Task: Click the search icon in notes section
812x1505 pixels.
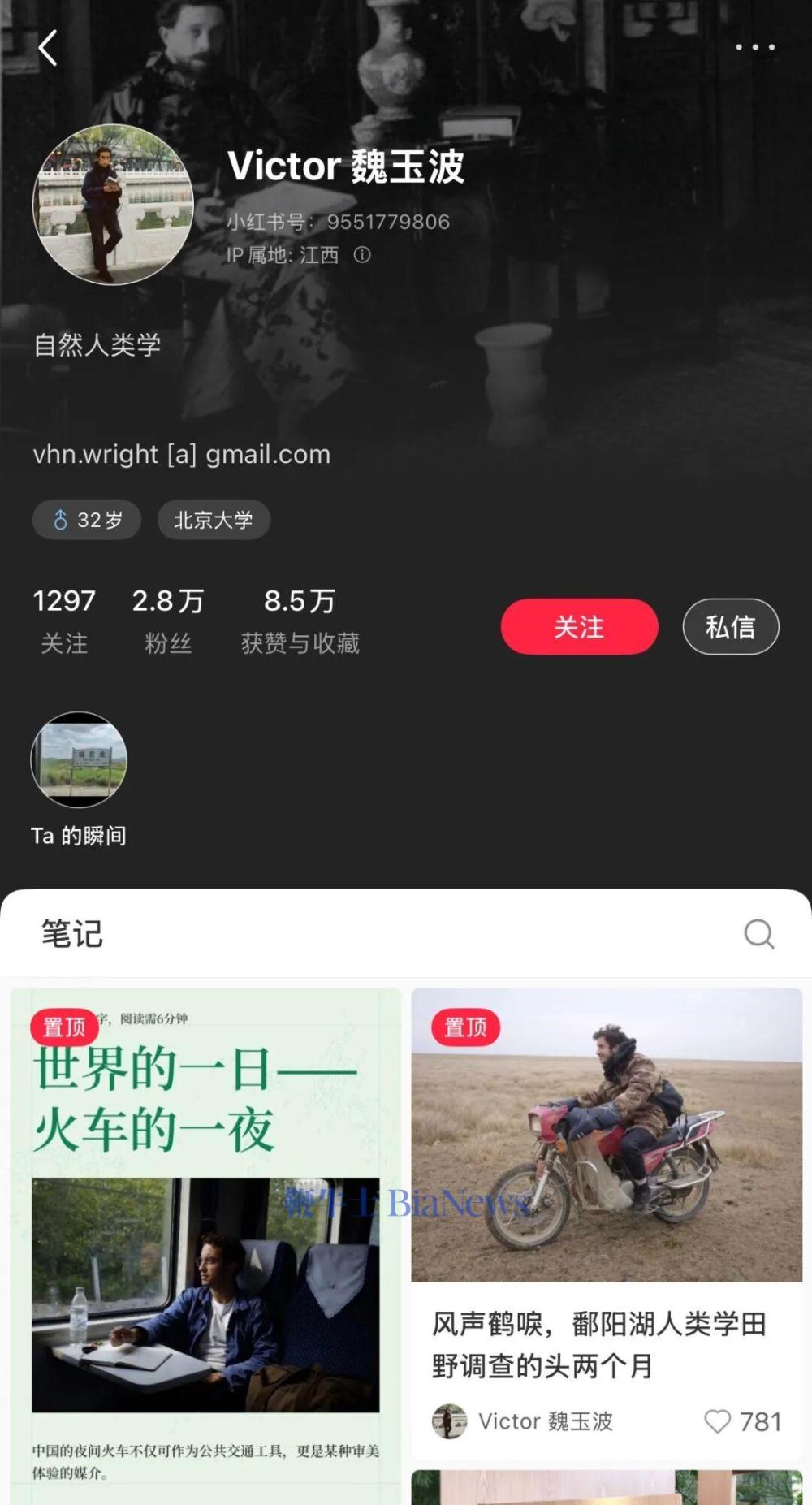Action: [x=759, y=934]
